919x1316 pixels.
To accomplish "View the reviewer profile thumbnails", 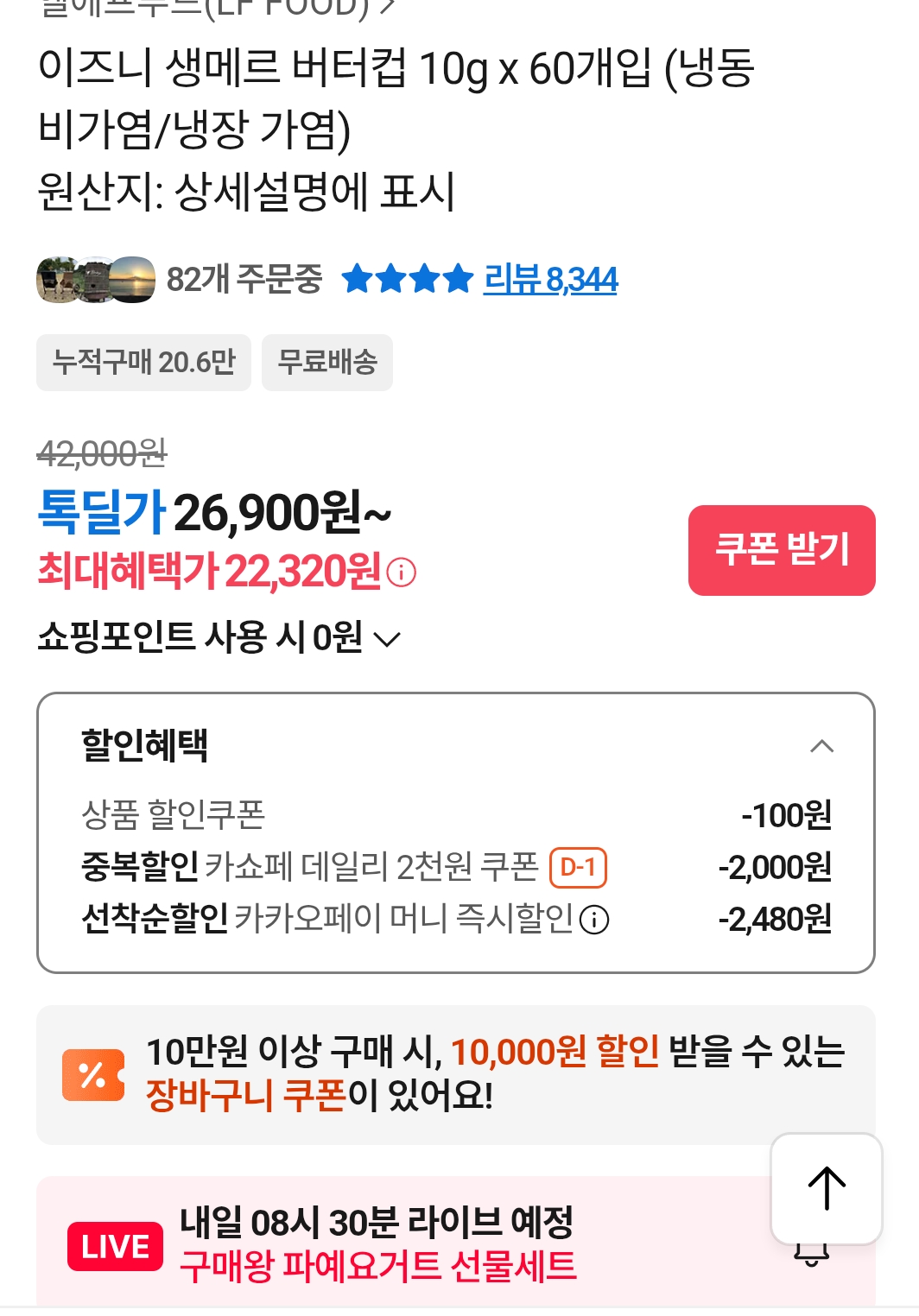I will point(95,278).
